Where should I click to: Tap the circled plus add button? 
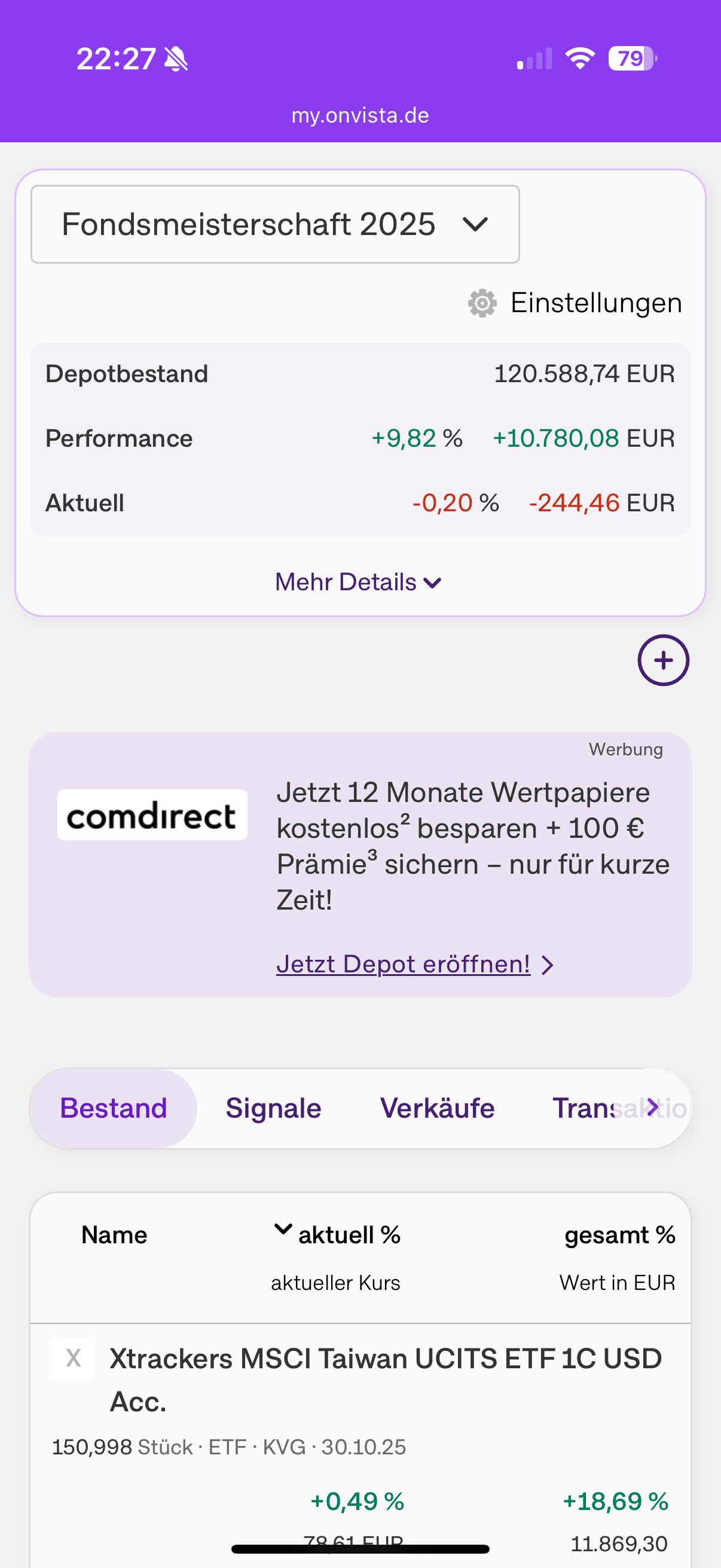662,660
